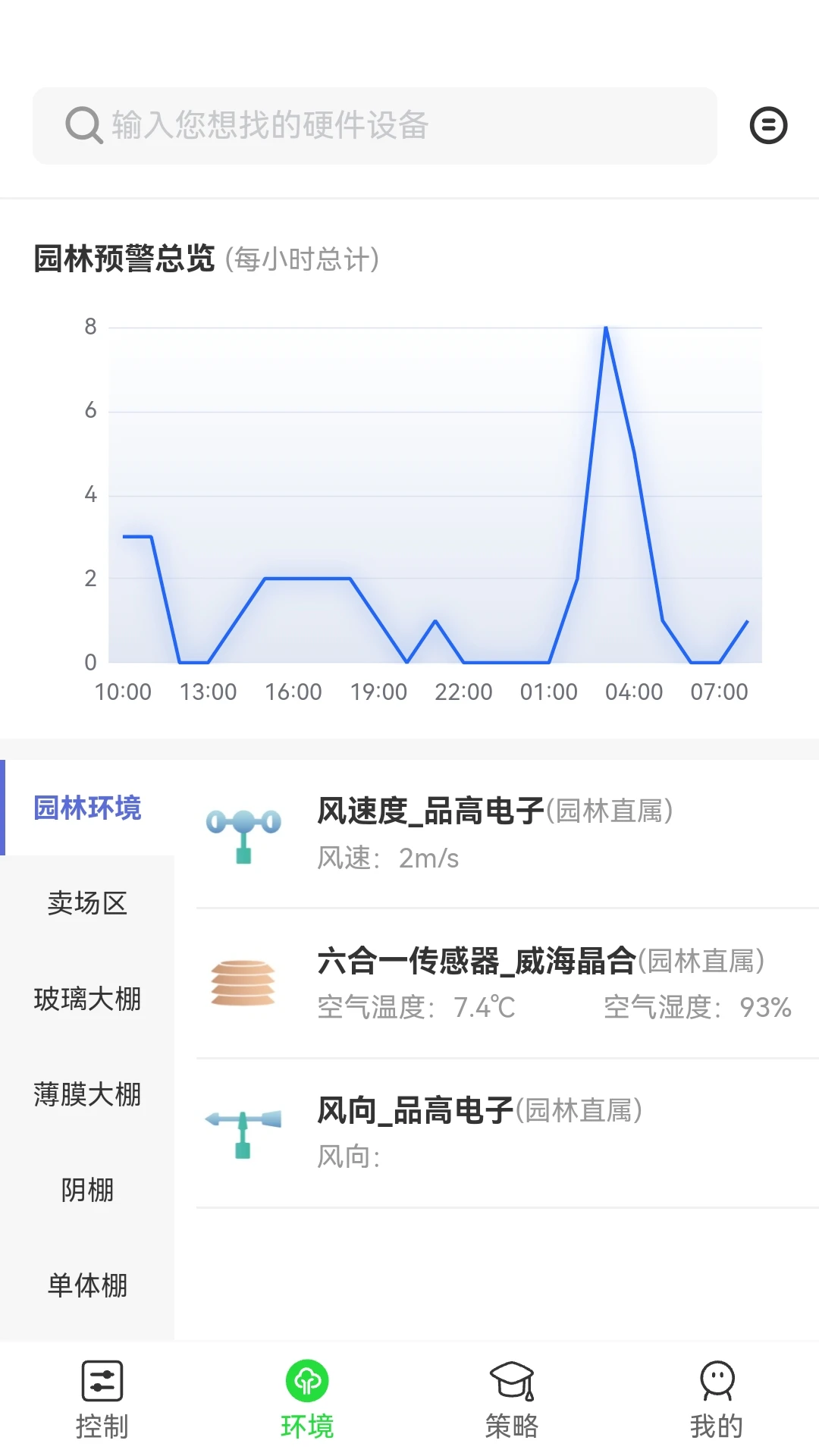Switch to the 卖场区 category tab
Image resolution: width=819 pixels, height=1456 pixels.
tap(87, 904)
